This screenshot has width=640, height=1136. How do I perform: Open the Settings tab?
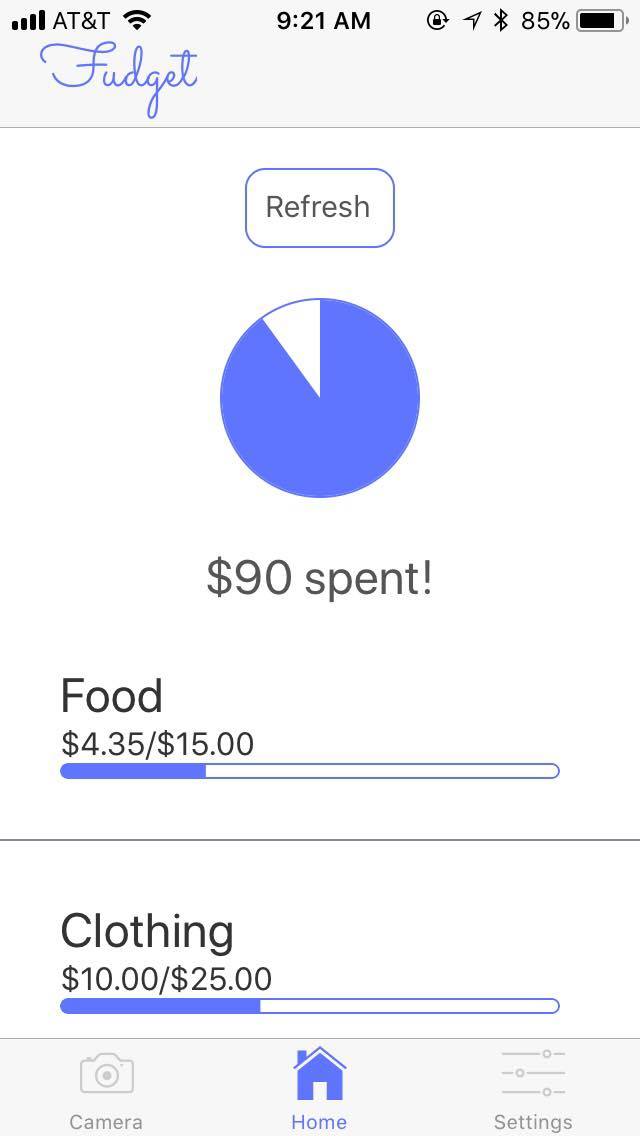click(x=533, y=1087)
